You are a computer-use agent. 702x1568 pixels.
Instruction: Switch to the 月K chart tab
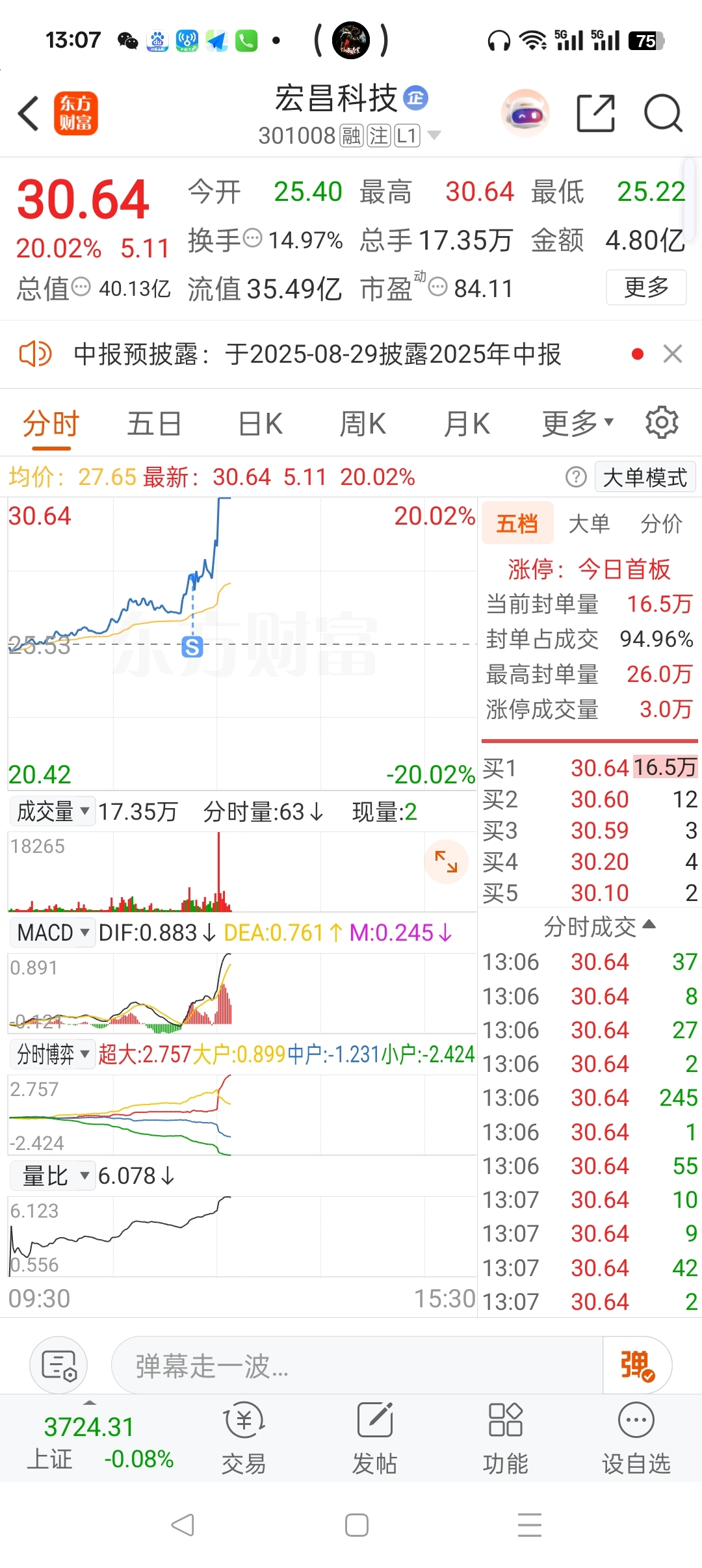(x=467, y=424)
